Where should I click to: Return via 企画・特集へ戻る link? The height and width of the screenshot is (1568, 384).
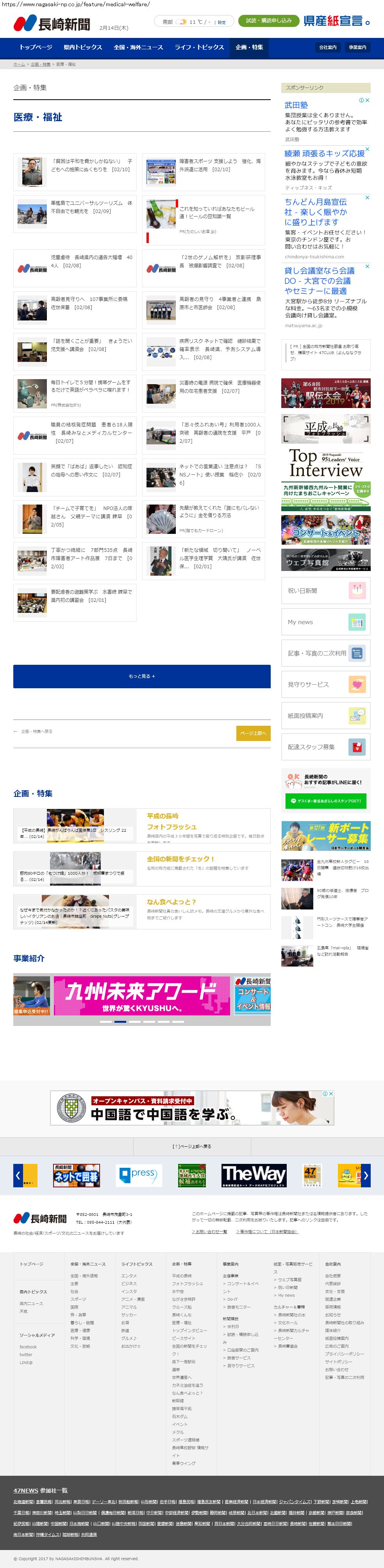pos(36,731)
